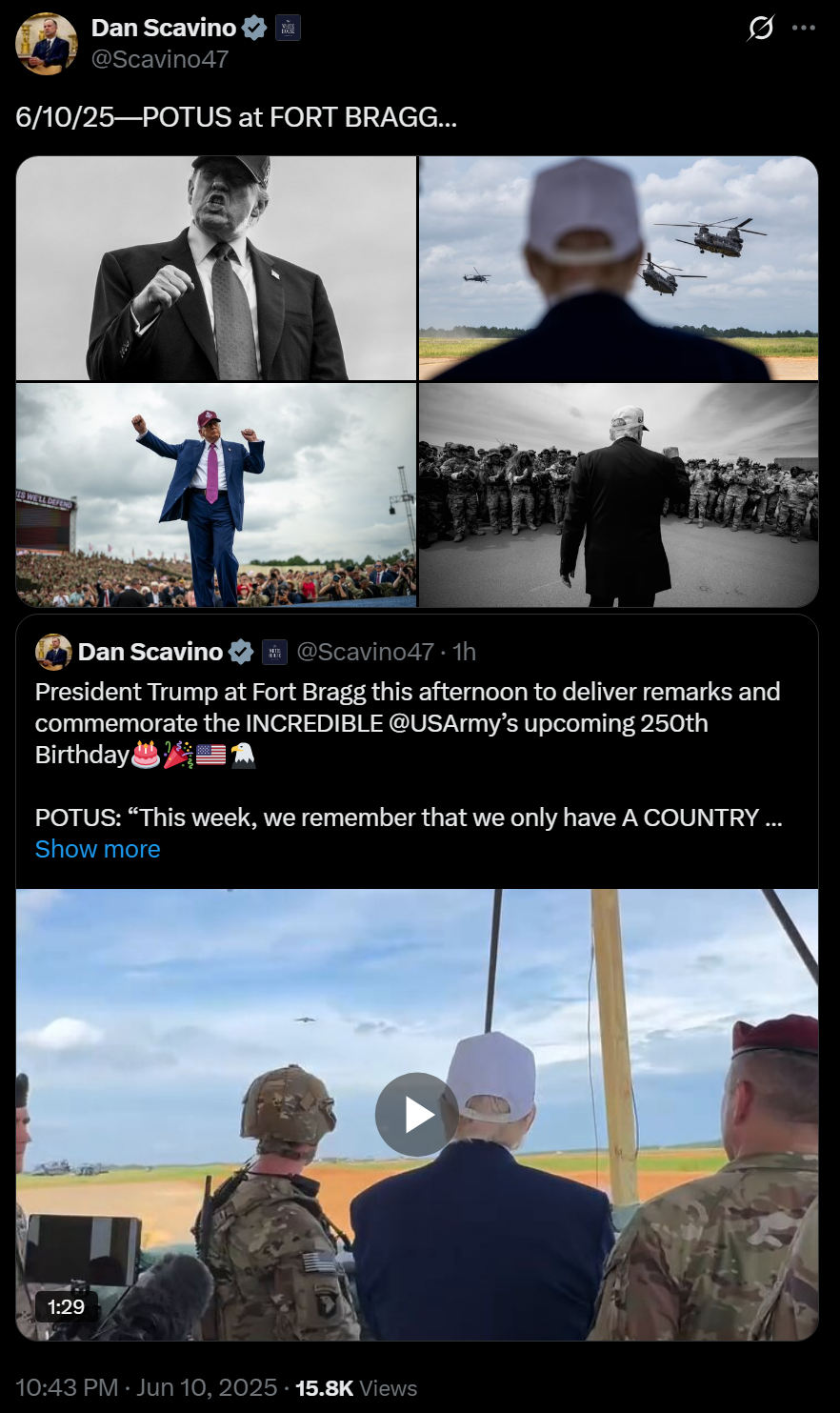Open the @USArmy mention in quoted post
The height and width of the screenshot is (1413, 840).
point(452,723)
